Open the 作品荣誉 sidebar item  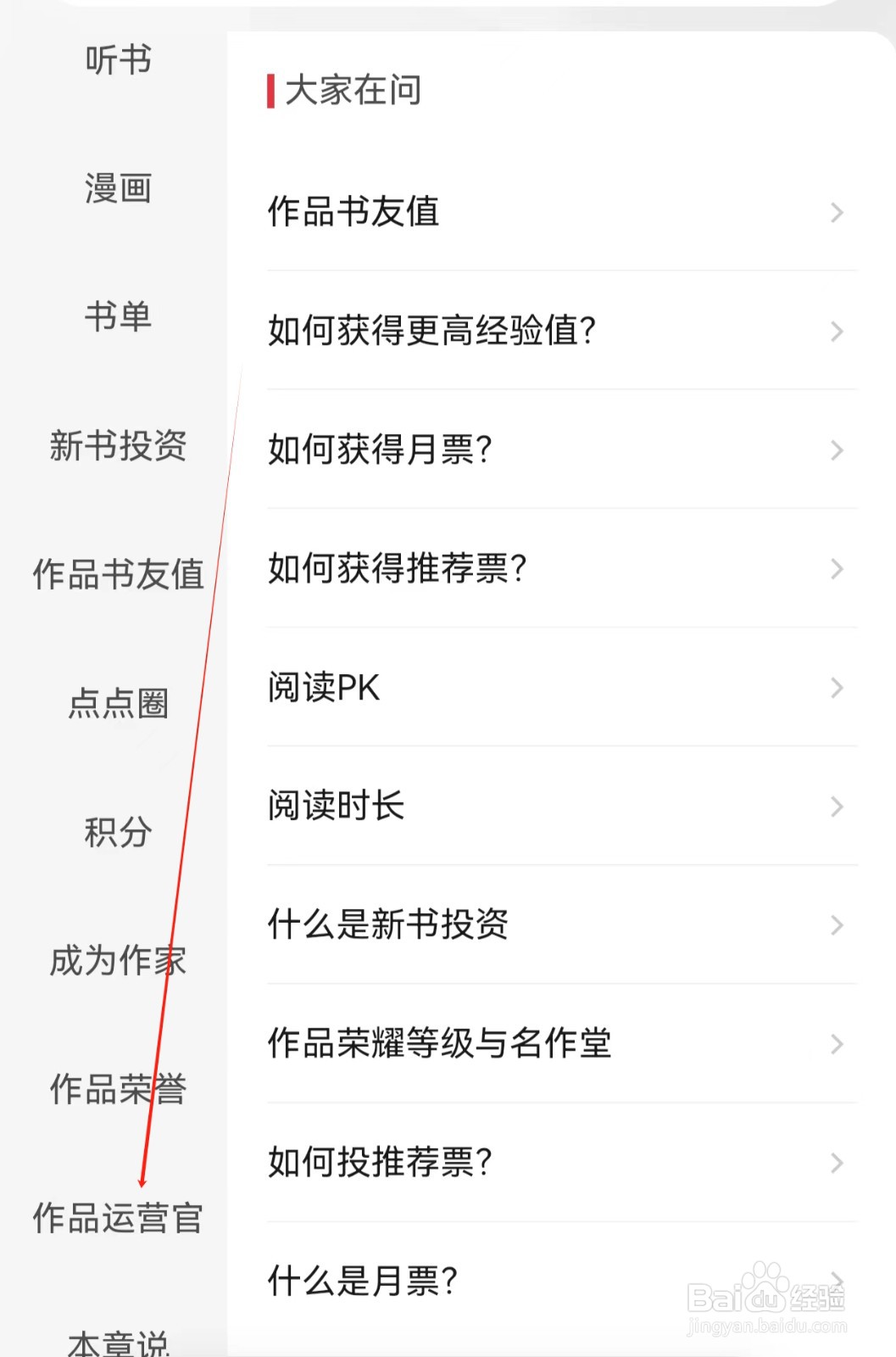[x=118, y=1089]
